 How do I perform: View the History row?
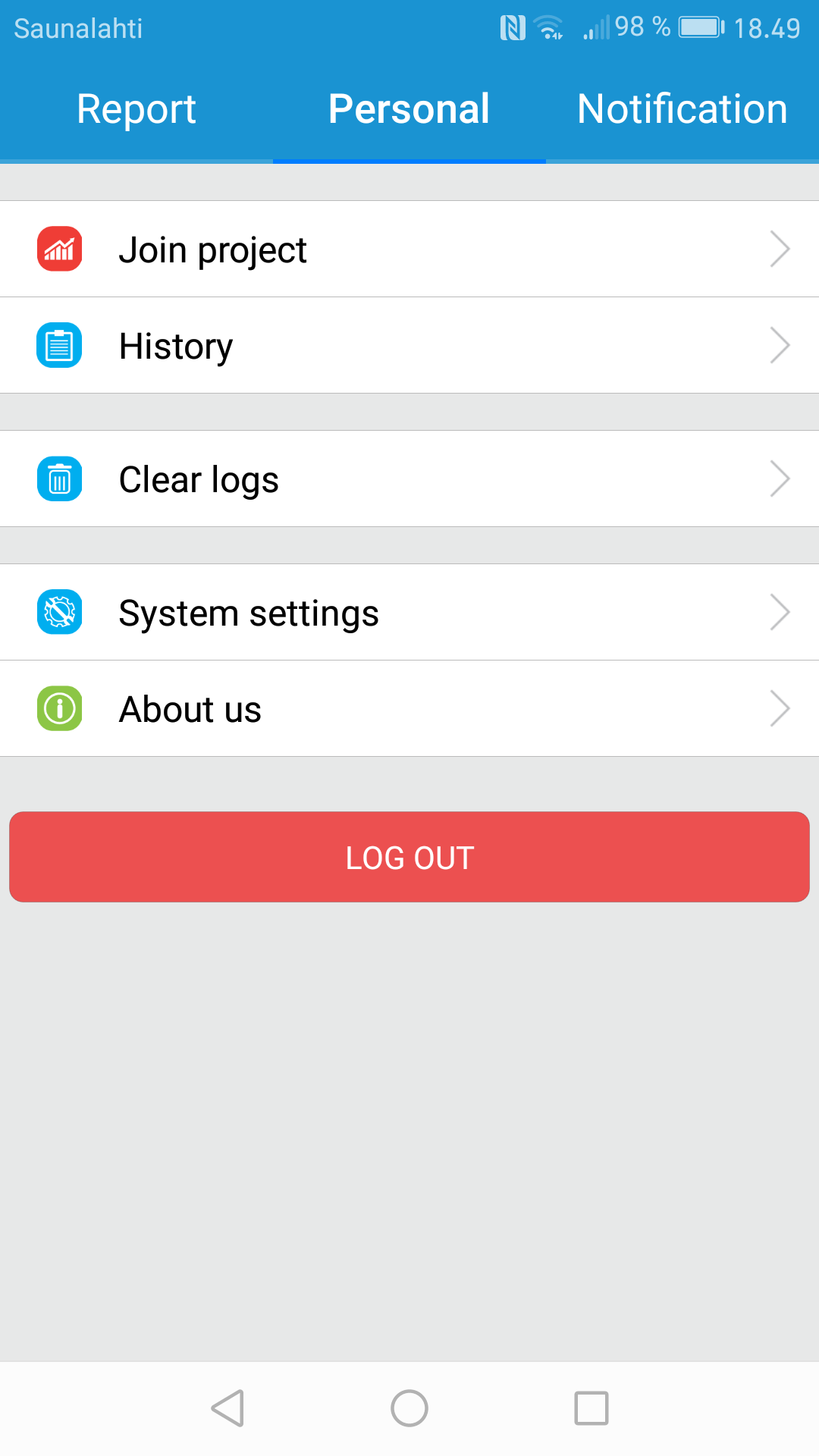click(x=409, y=345)
